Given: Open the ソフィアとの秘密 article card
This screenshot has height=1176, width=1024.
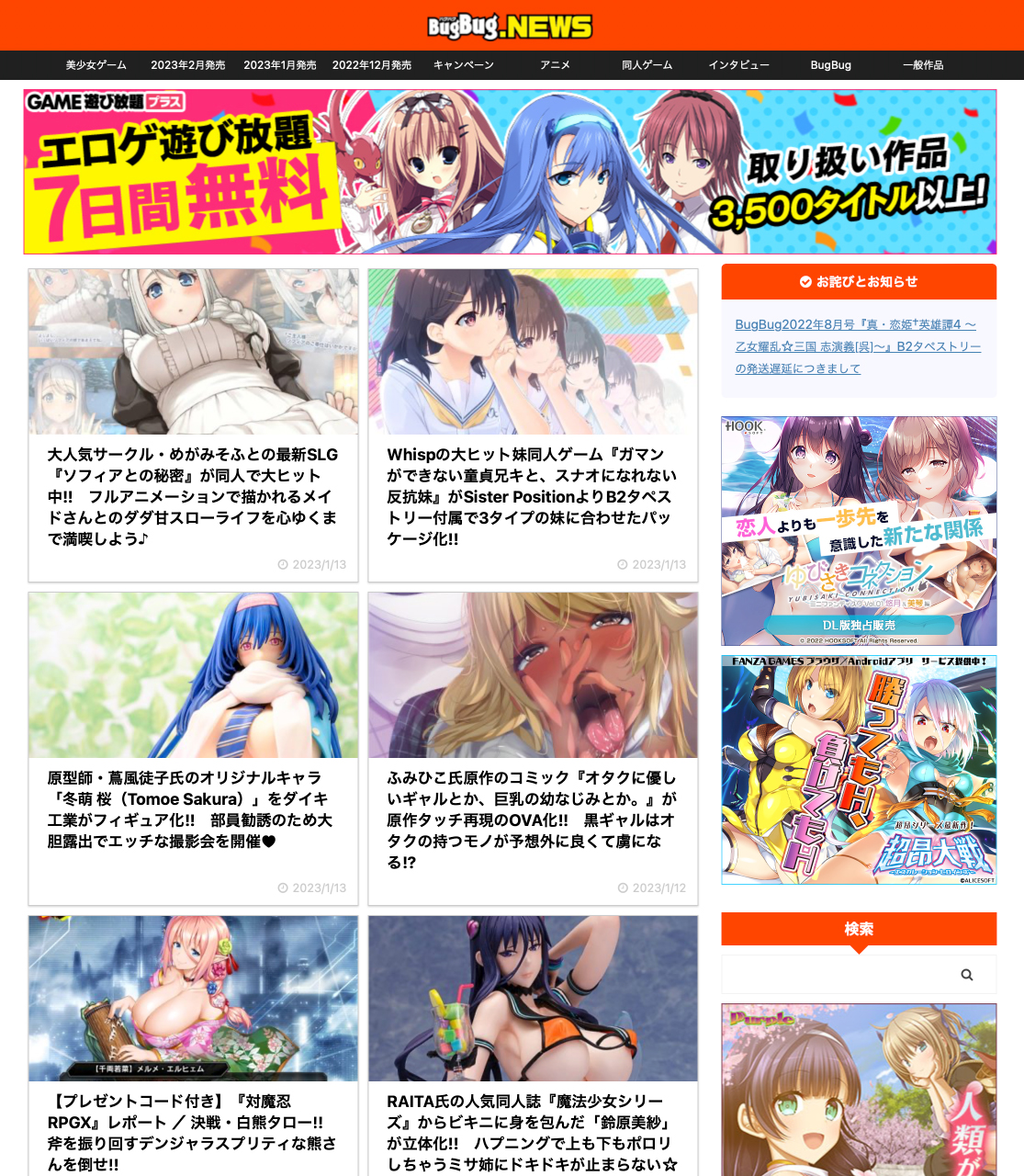Looking at the screenshot, I should coord(193,496).
